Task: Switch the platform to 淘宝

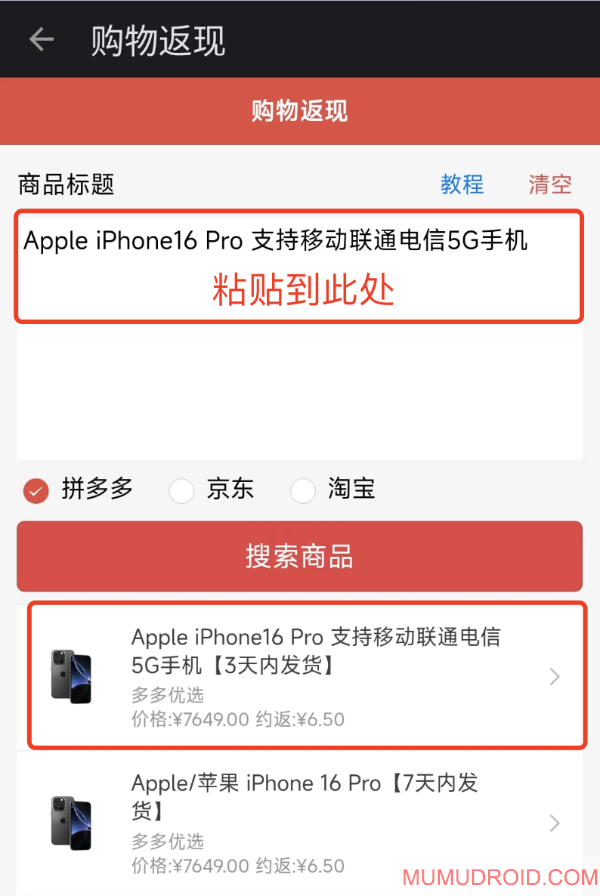Action: [x=303, y=490]
